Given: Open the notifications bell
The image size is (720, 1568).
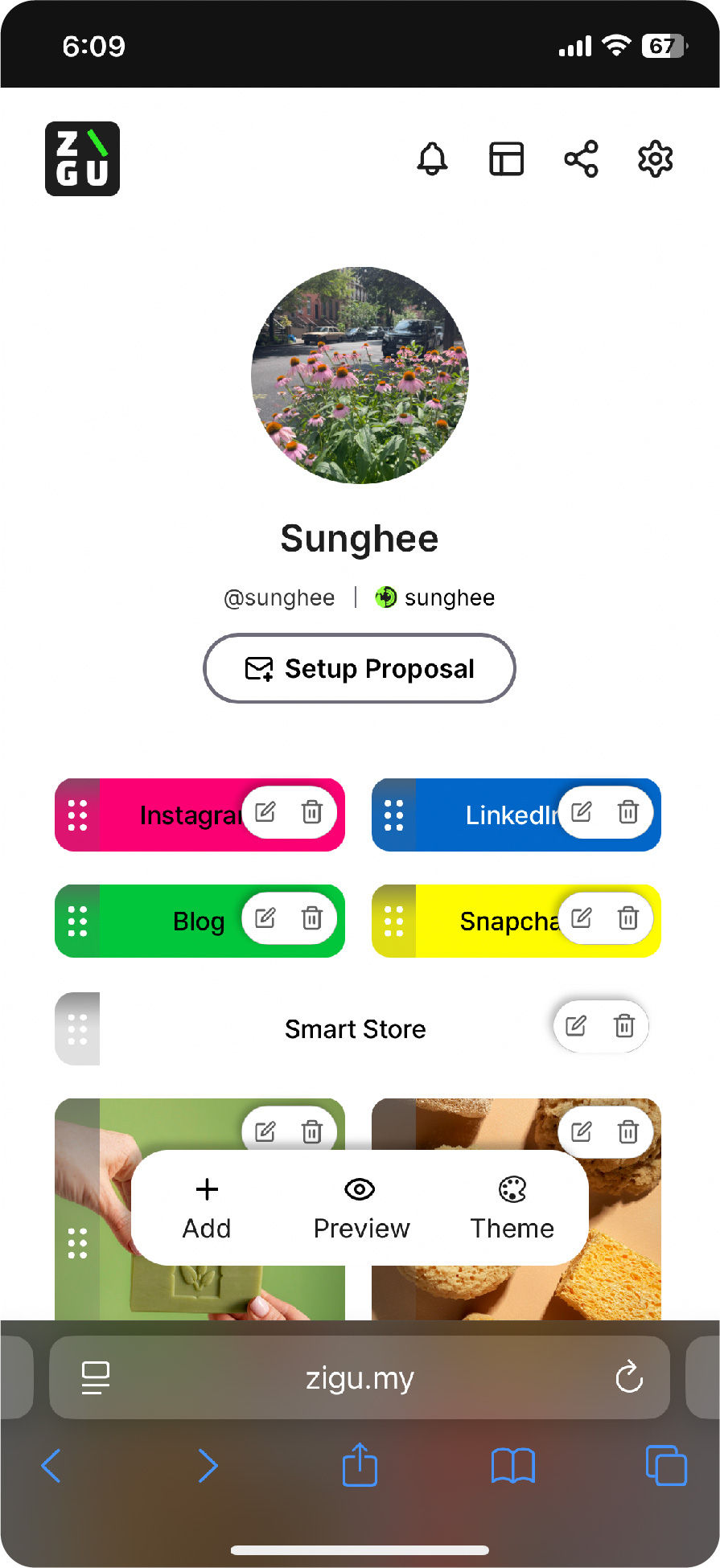Looking at the screenshot, I should [432, 158].
